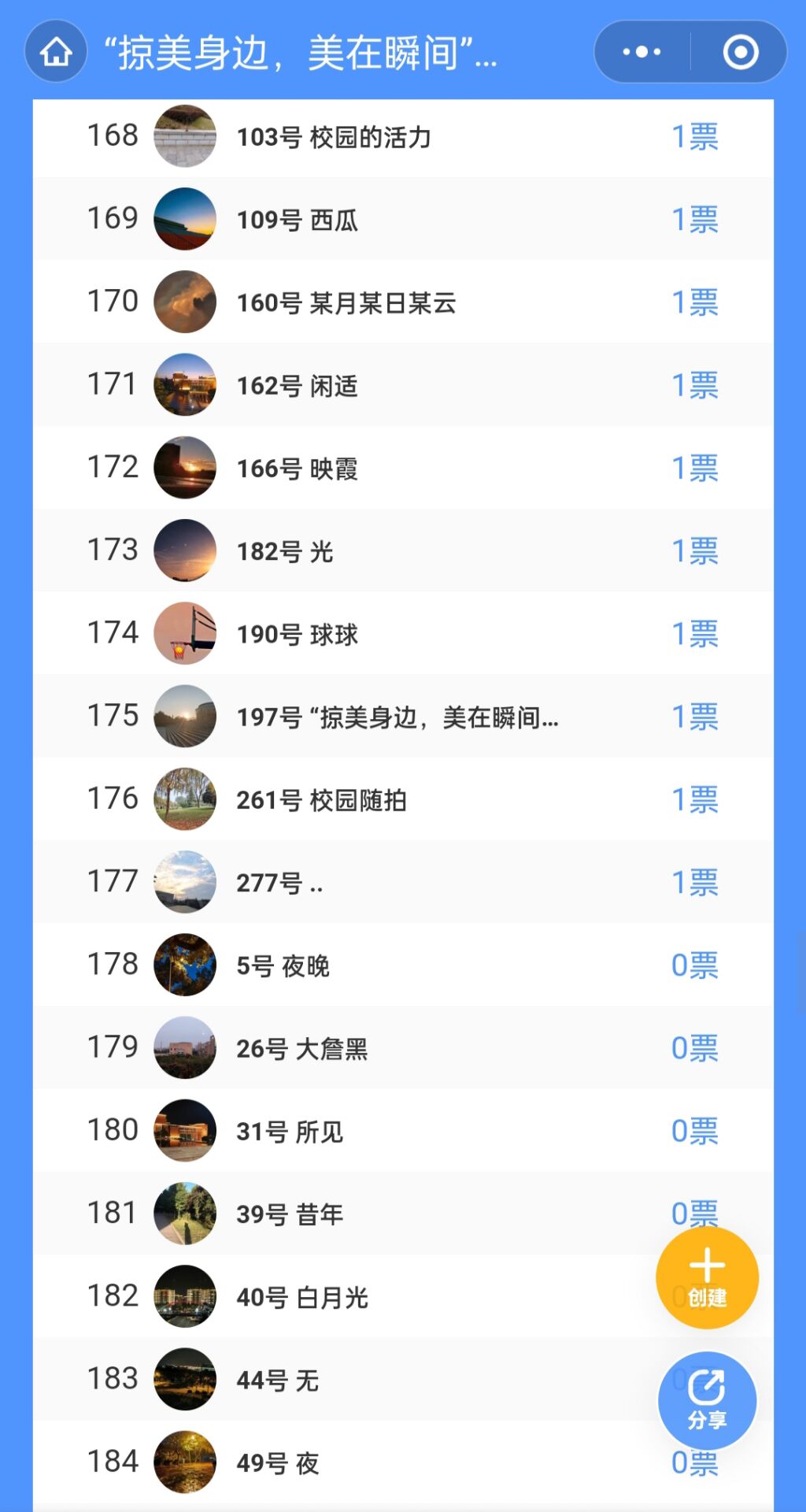Open entry 261号 校园随拍

pos(321,801)
